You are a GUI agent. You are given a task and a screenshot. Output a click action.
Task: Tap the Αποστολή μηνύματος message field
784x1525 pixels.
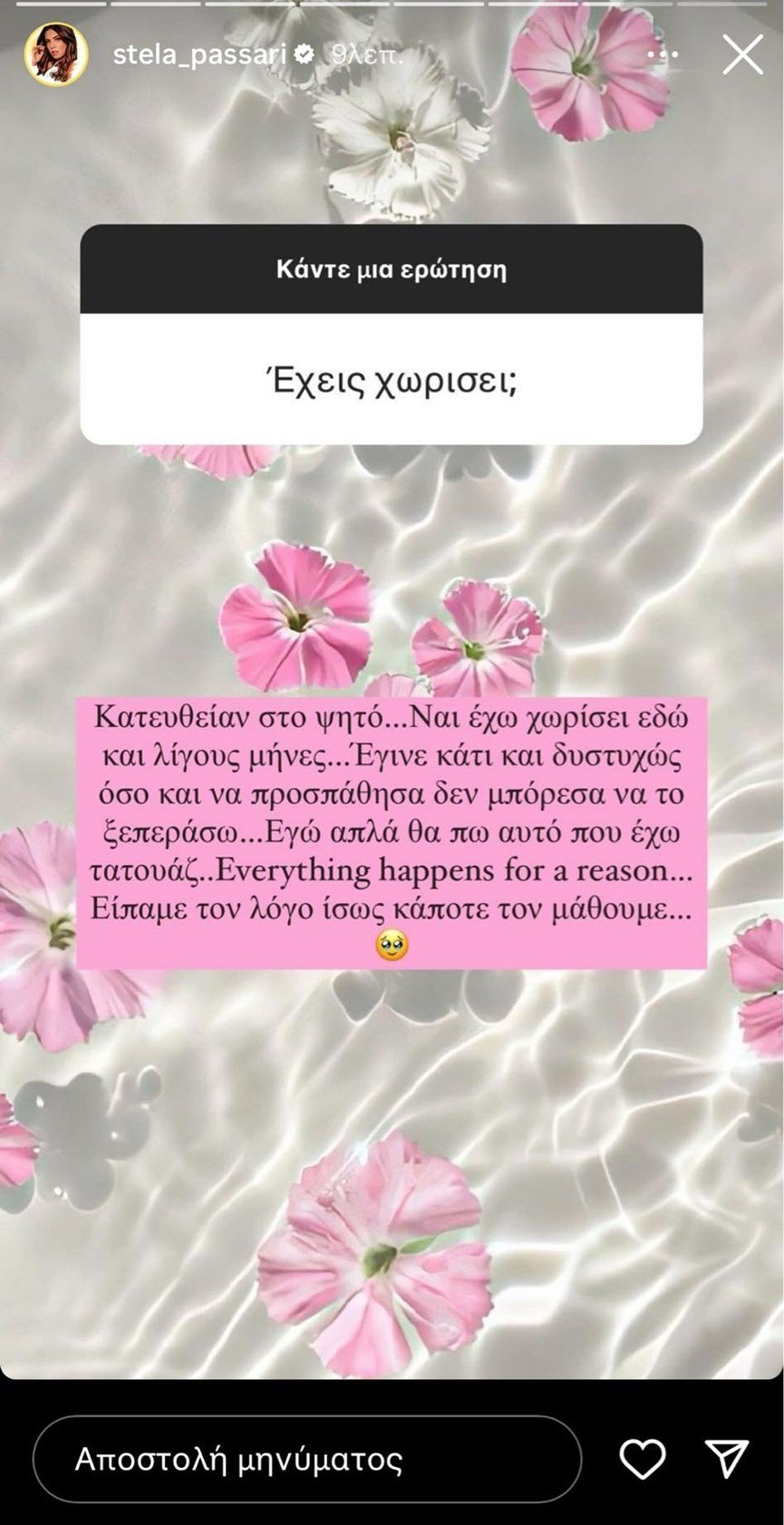click(306, 1459)
